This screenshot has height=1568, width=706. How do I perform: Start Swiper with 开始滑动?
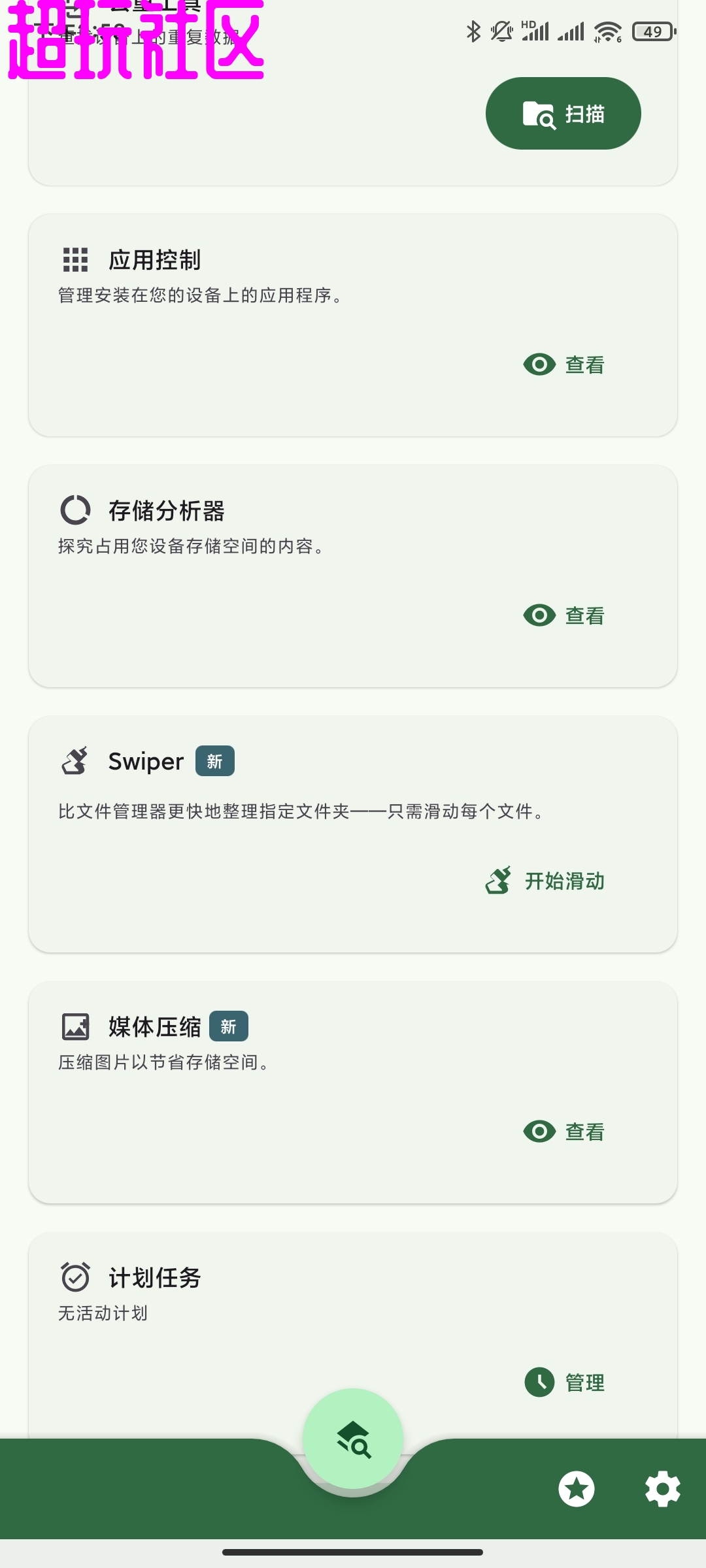pos(545,881)
